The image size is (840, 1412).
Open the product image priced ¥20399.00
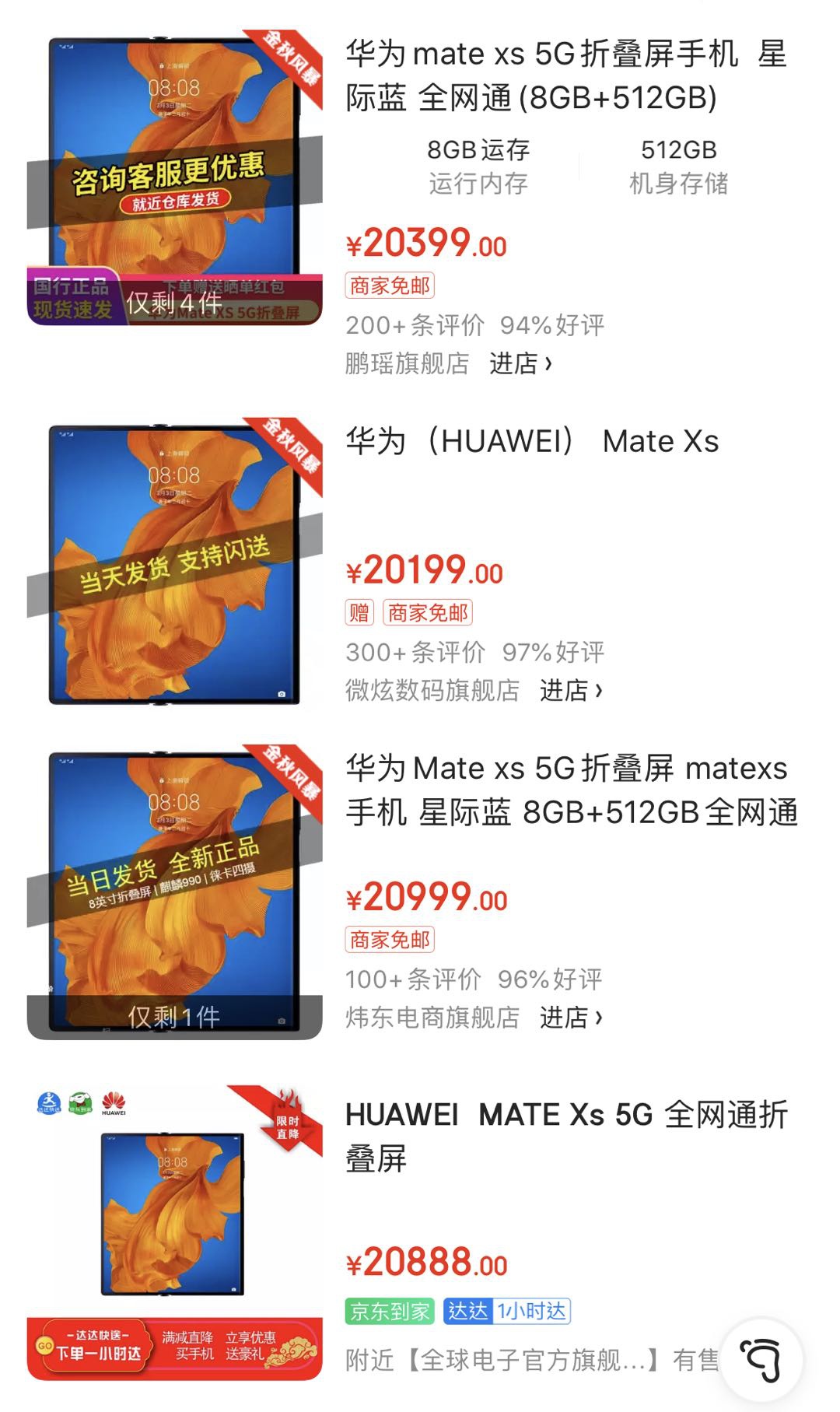[x=174, y=177]
